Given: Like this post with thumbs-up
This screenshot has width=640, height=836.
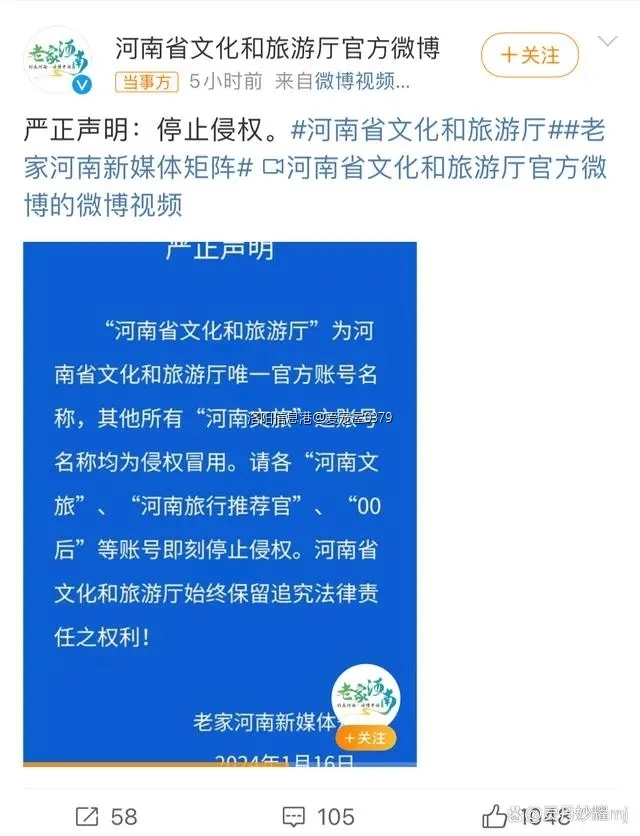Looking at the screenshot, I should pyautogui.click(x=496, y=815).
